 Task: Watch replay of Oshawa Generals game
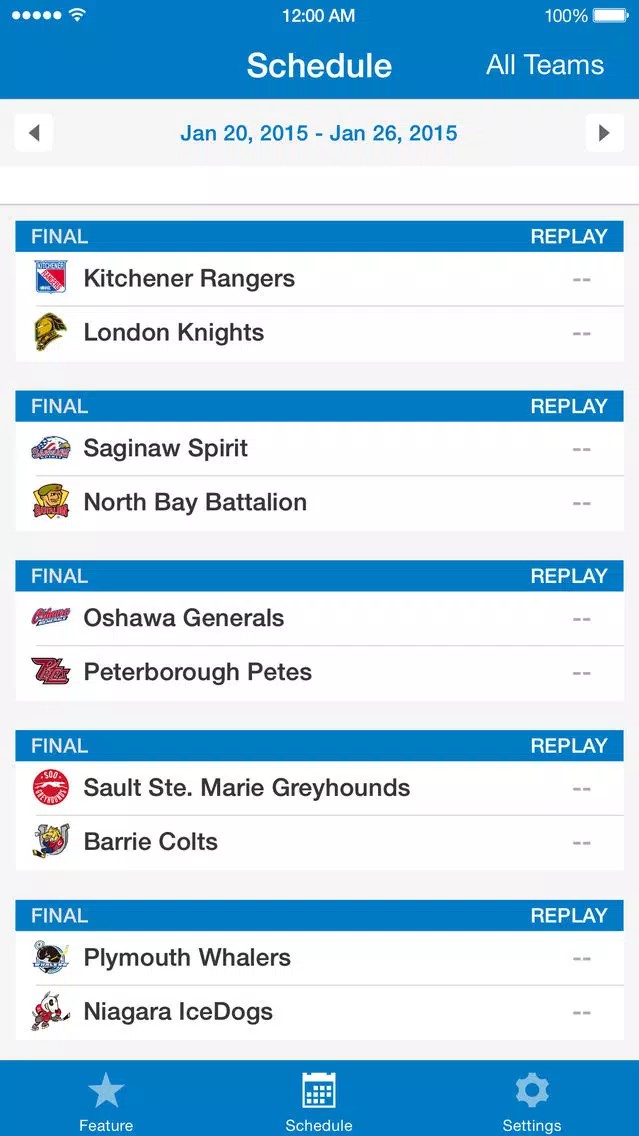click(569, 576)
